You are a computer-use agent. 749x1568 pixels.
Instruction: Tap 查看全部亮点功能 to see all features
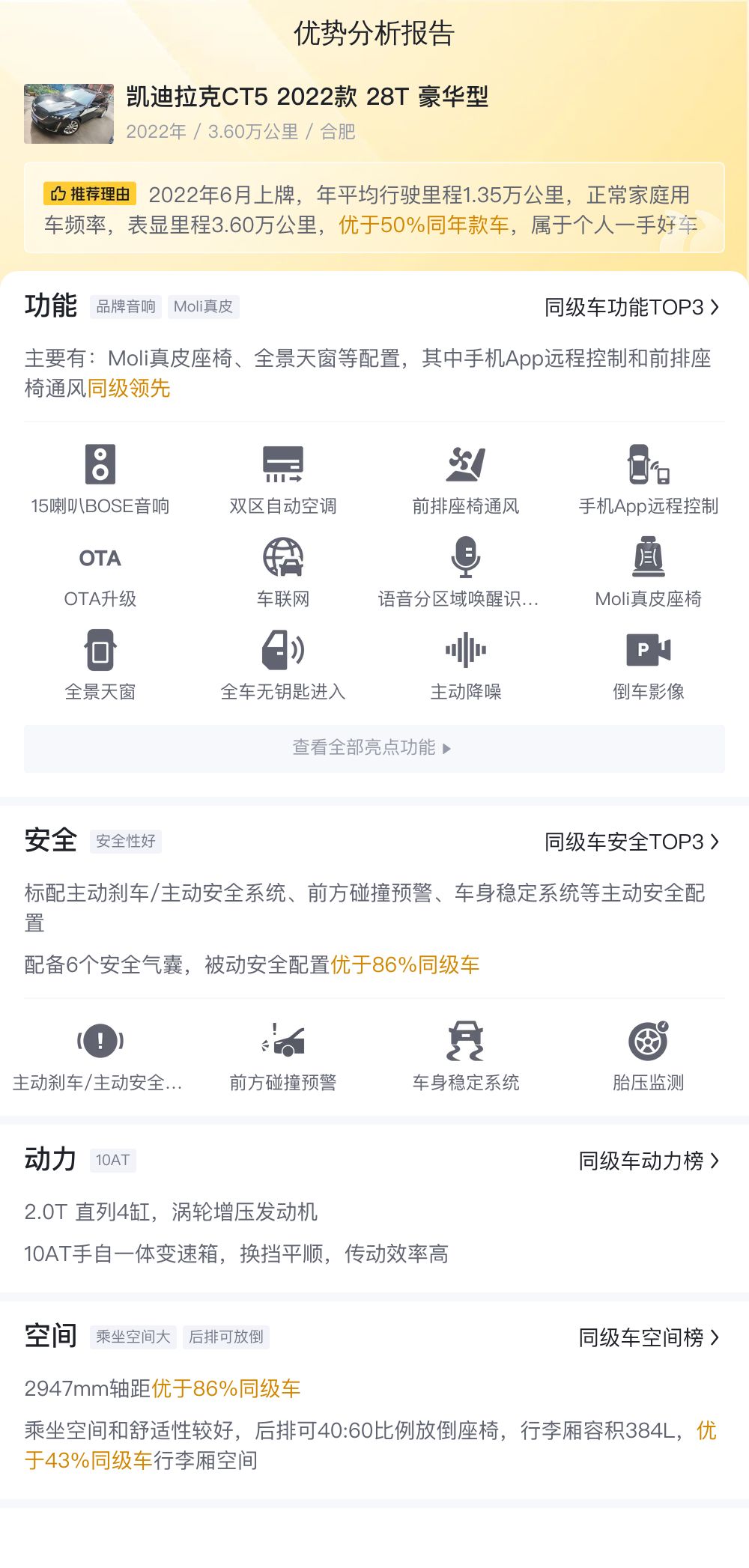[374, 748]
